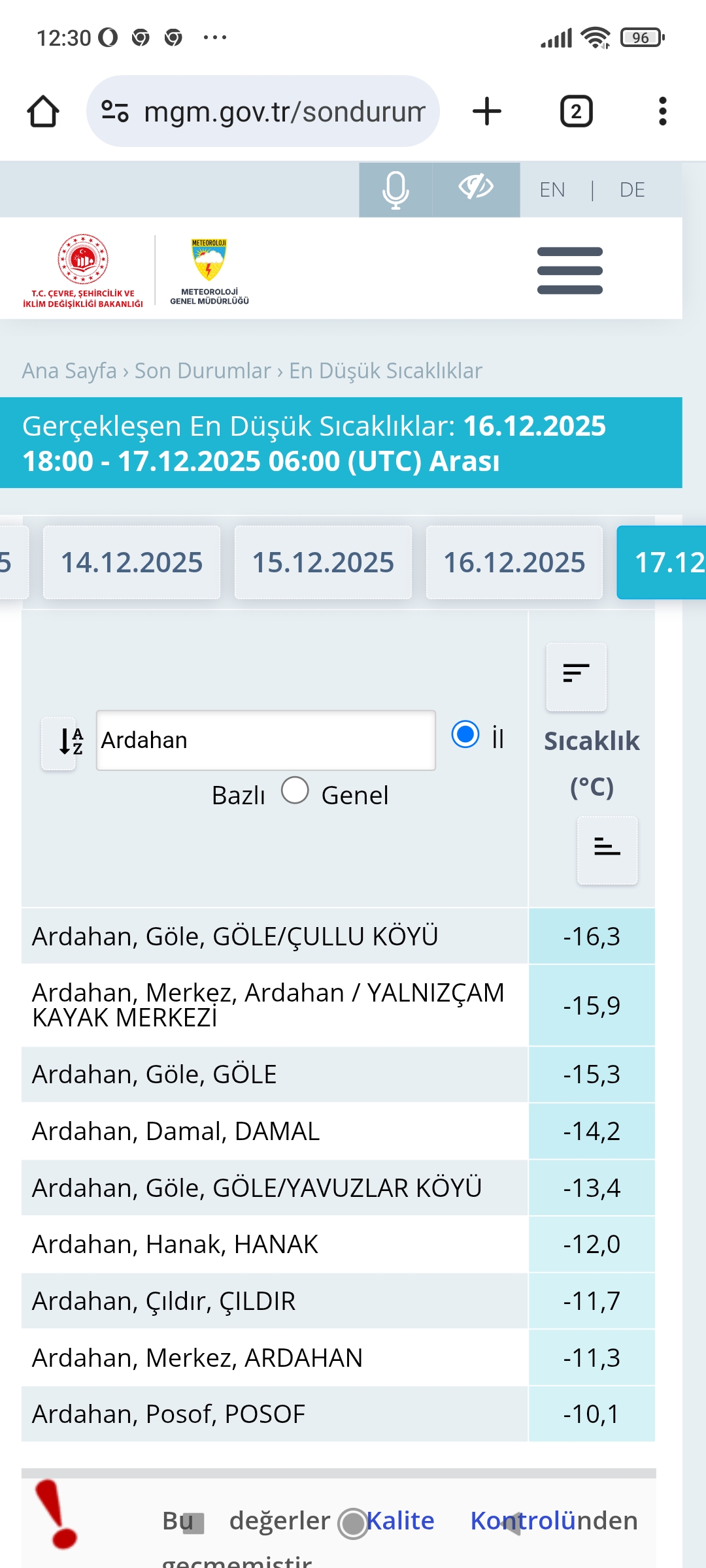Image resolution: width=706 pixels, height=1568 pixels.
Task: Activate the microphone voice feature
Action: coord(395,189)
